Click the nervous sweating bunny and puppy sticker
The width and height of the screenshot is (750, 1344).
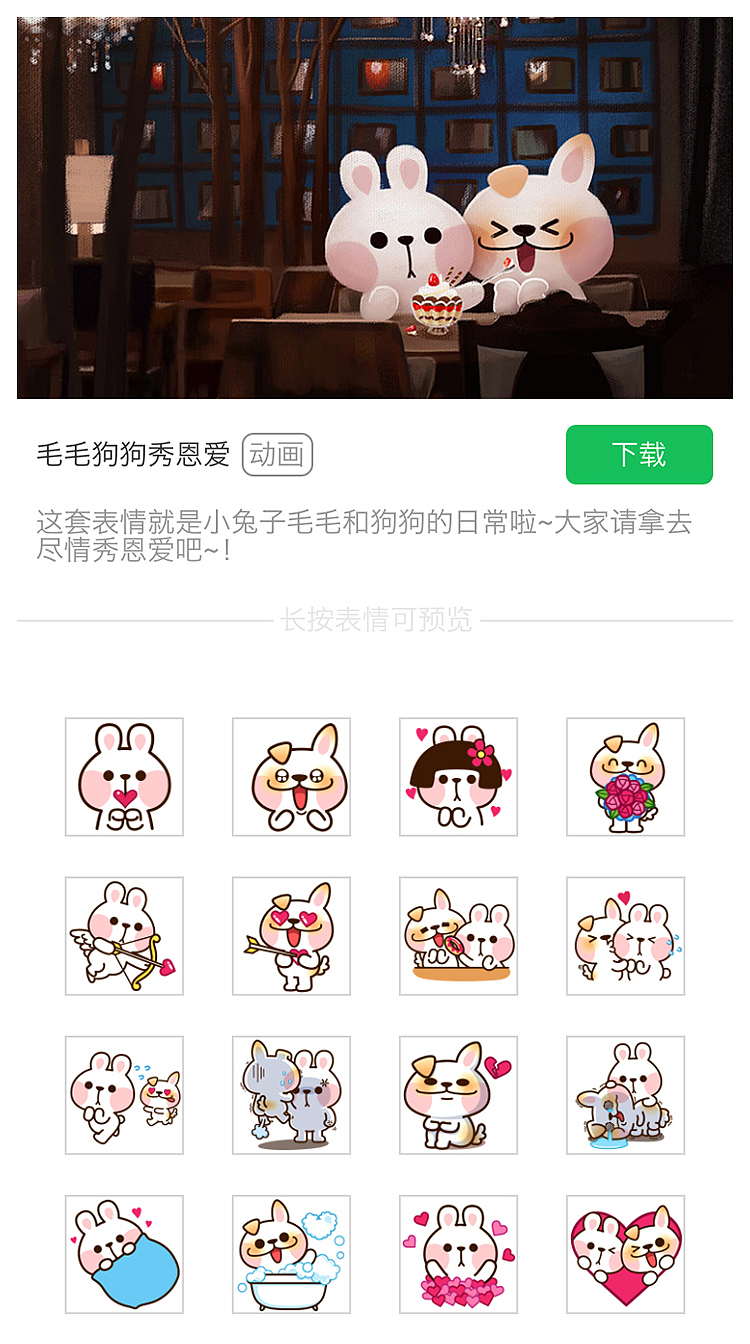pyautogui.click(x=123, y=1094)
